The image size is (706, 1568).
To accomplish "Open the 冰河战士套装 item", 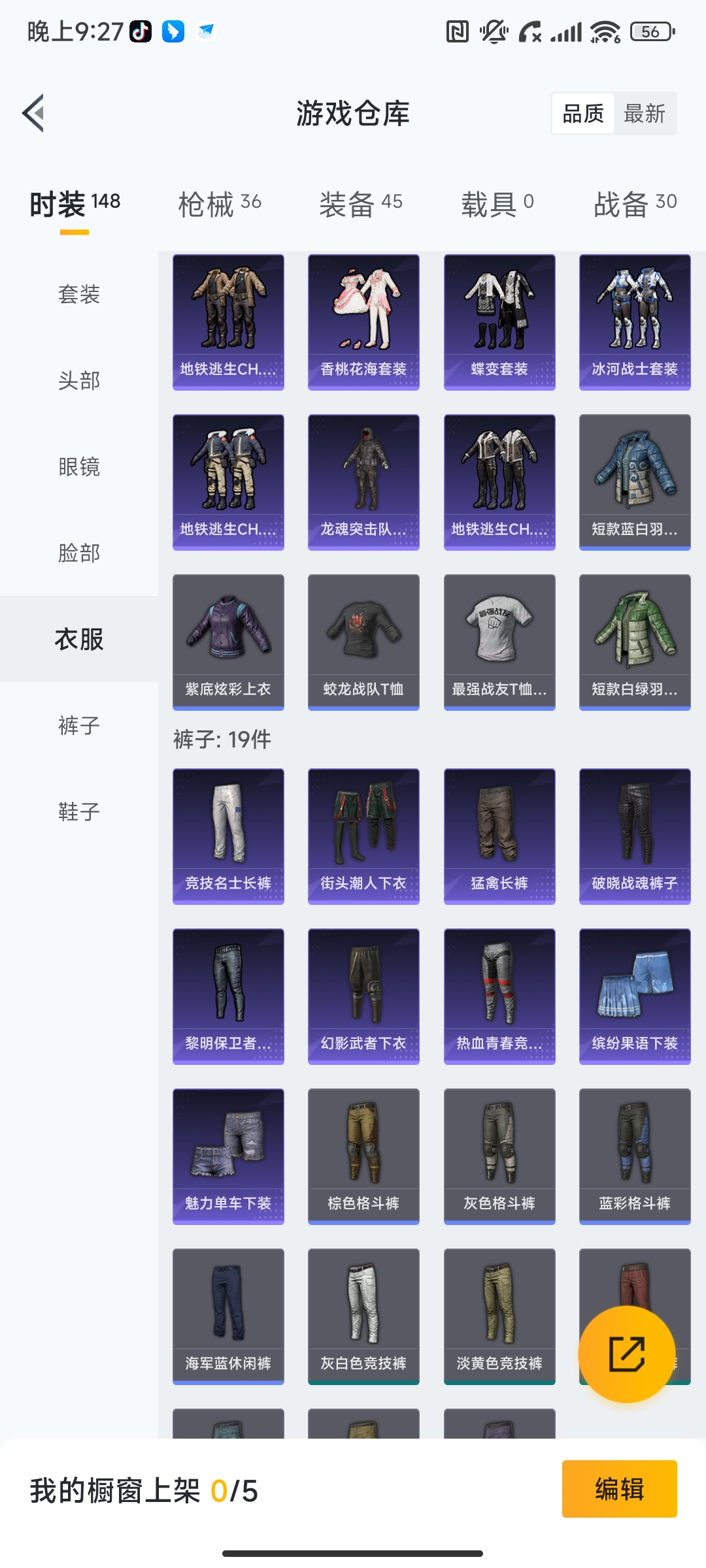I will (635, 321).
